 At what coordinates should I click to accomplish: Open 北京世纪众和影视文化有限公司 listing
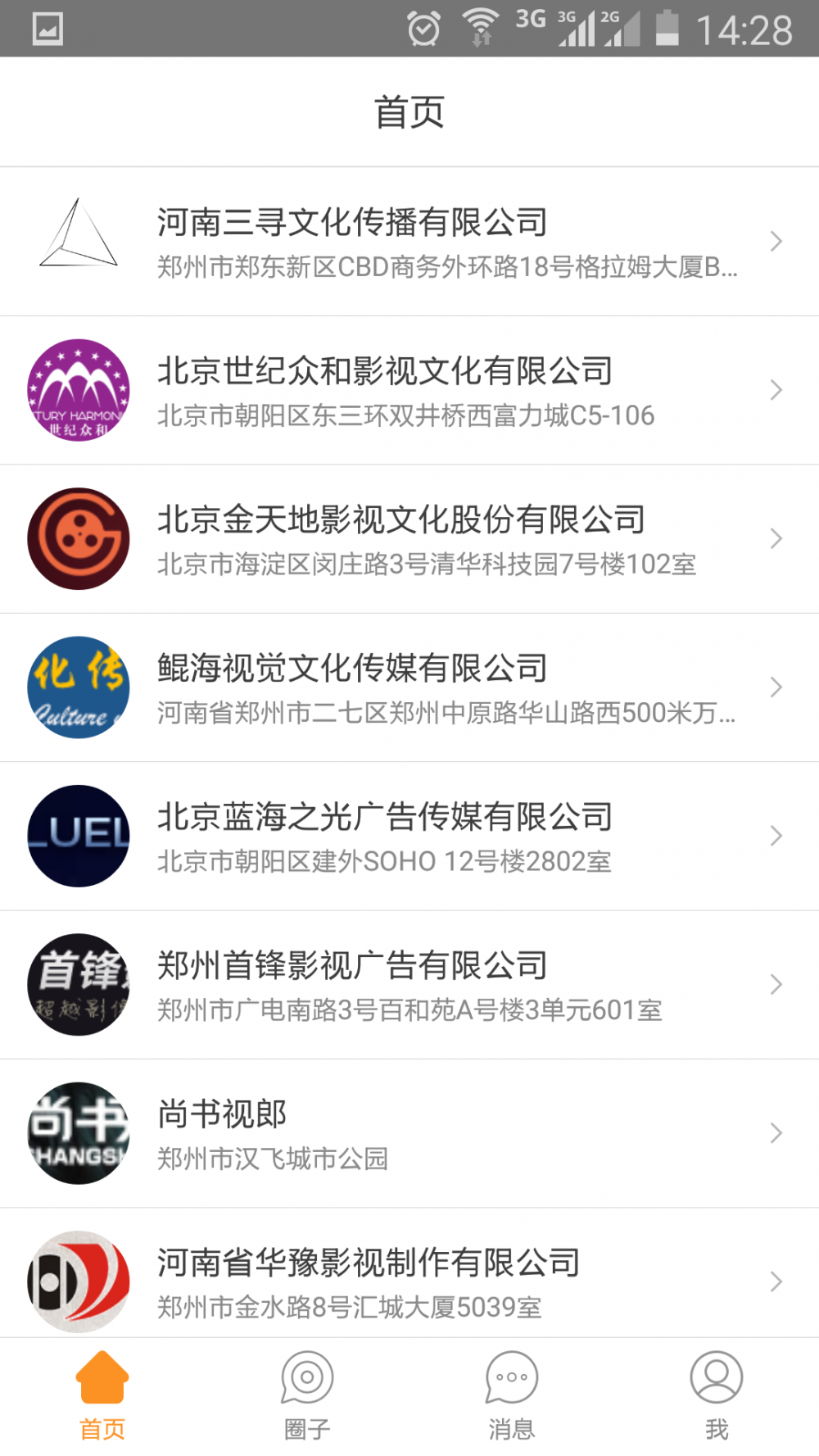coord(409,391)
